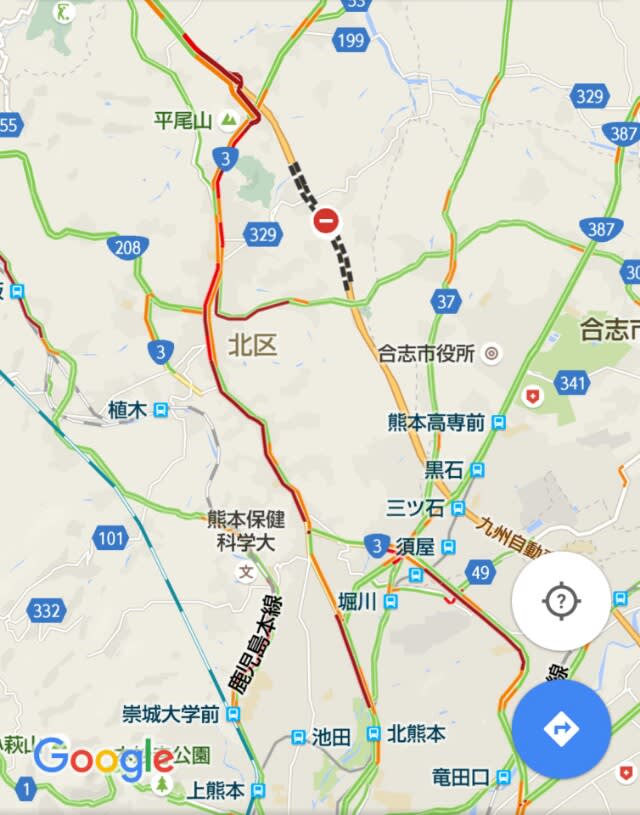Tap the road closure icon
Screen dimensions: 640x815
coord(326,221)
